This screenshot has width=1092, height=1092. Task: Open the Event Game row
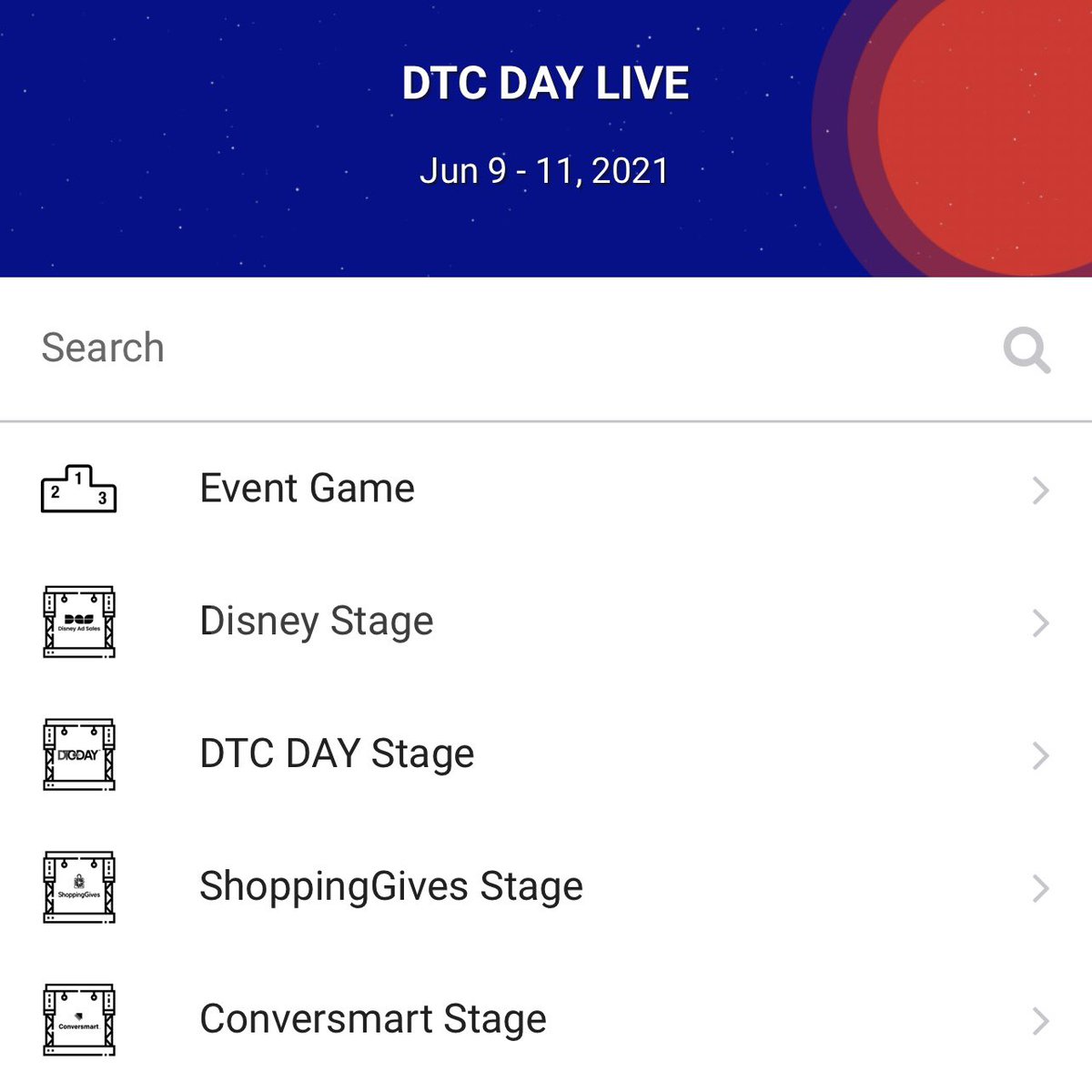pyautogui.click(x=546, y=490)
